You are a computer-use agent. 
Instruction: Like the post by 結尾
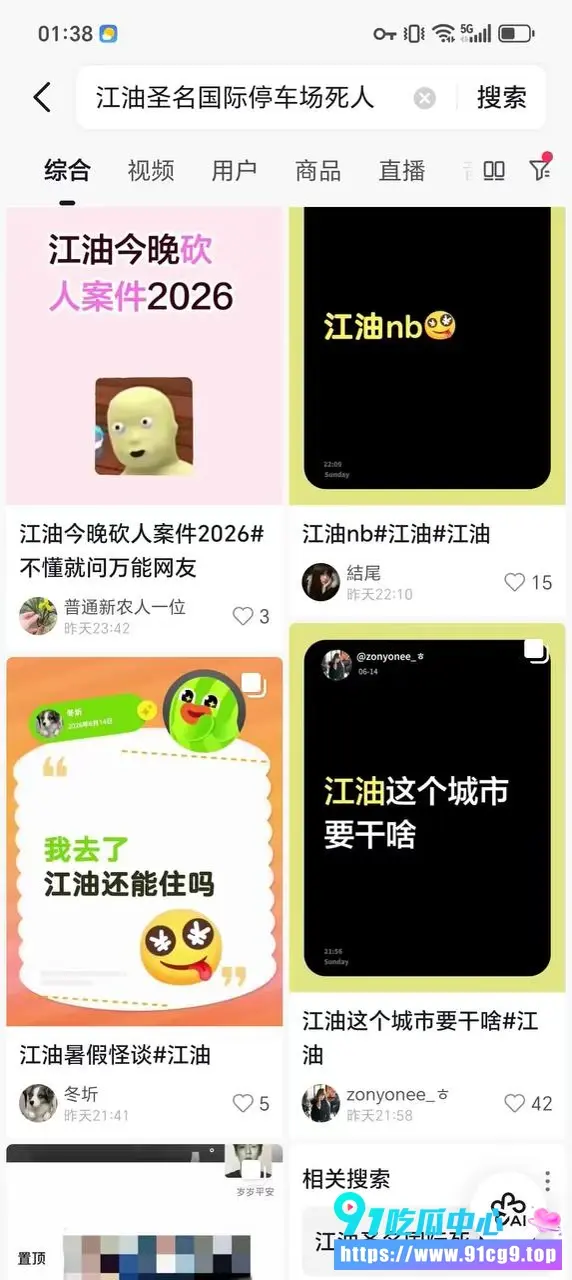tap(528, 582)
